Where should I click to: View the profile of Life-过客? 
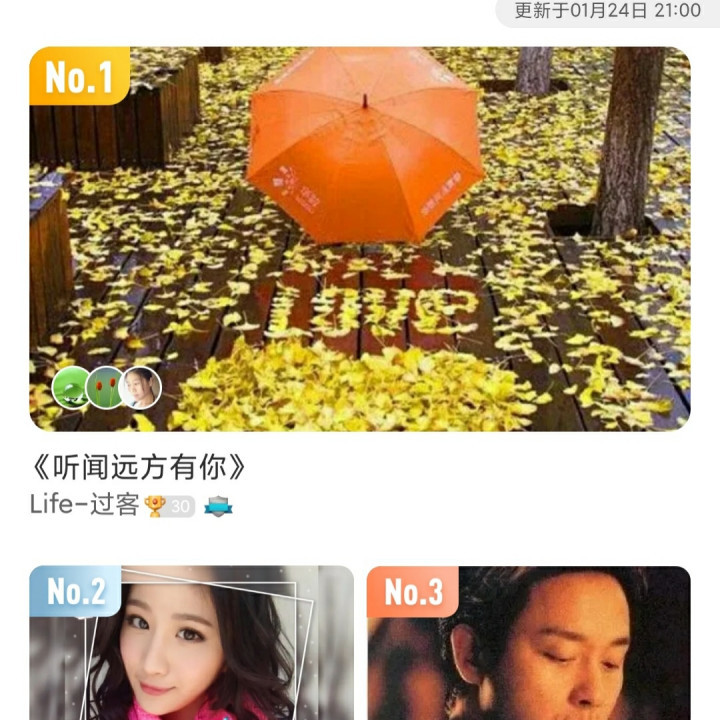click(84, 505)
